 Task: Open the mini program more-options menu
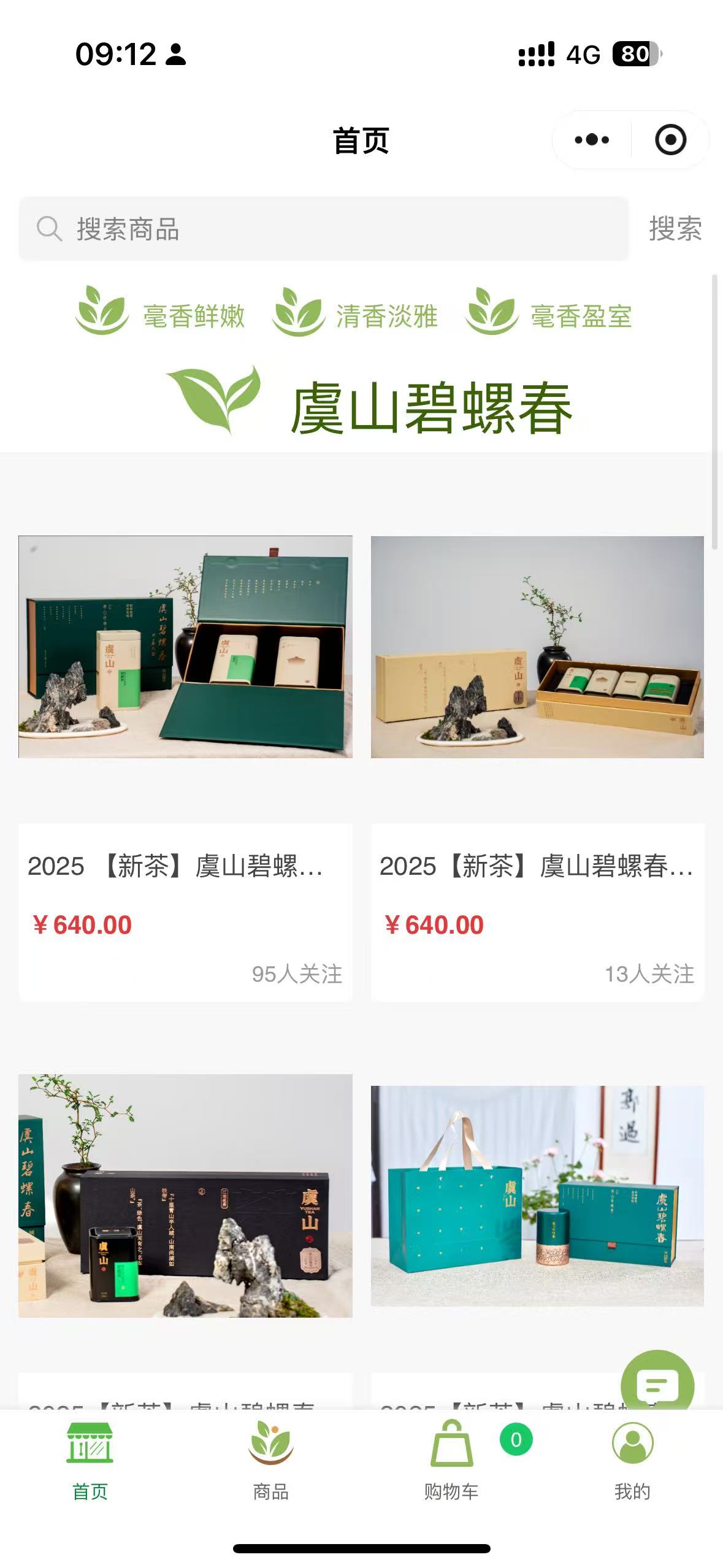click(592, 140)
